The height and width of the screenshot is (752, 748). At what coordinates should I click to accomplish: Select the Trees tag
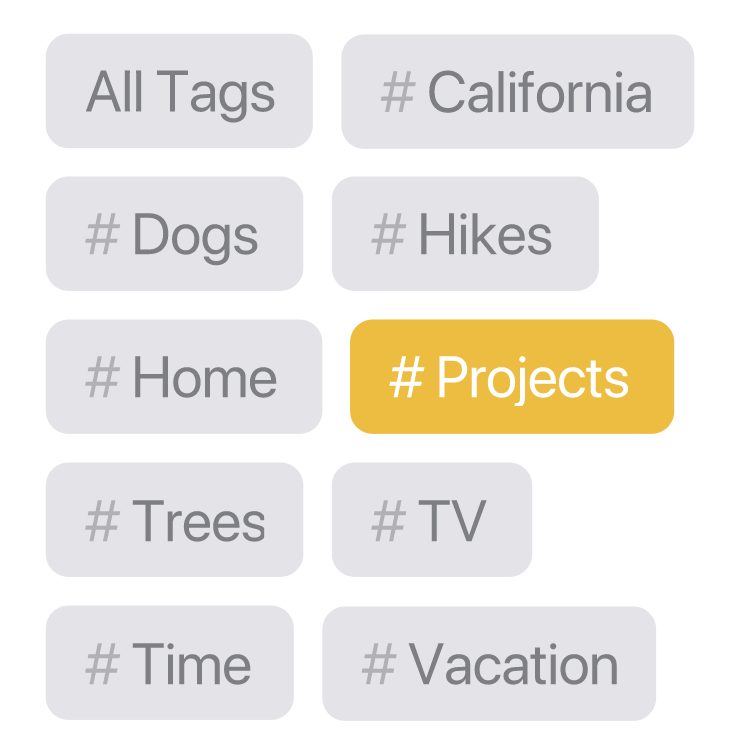pos(174,521)
